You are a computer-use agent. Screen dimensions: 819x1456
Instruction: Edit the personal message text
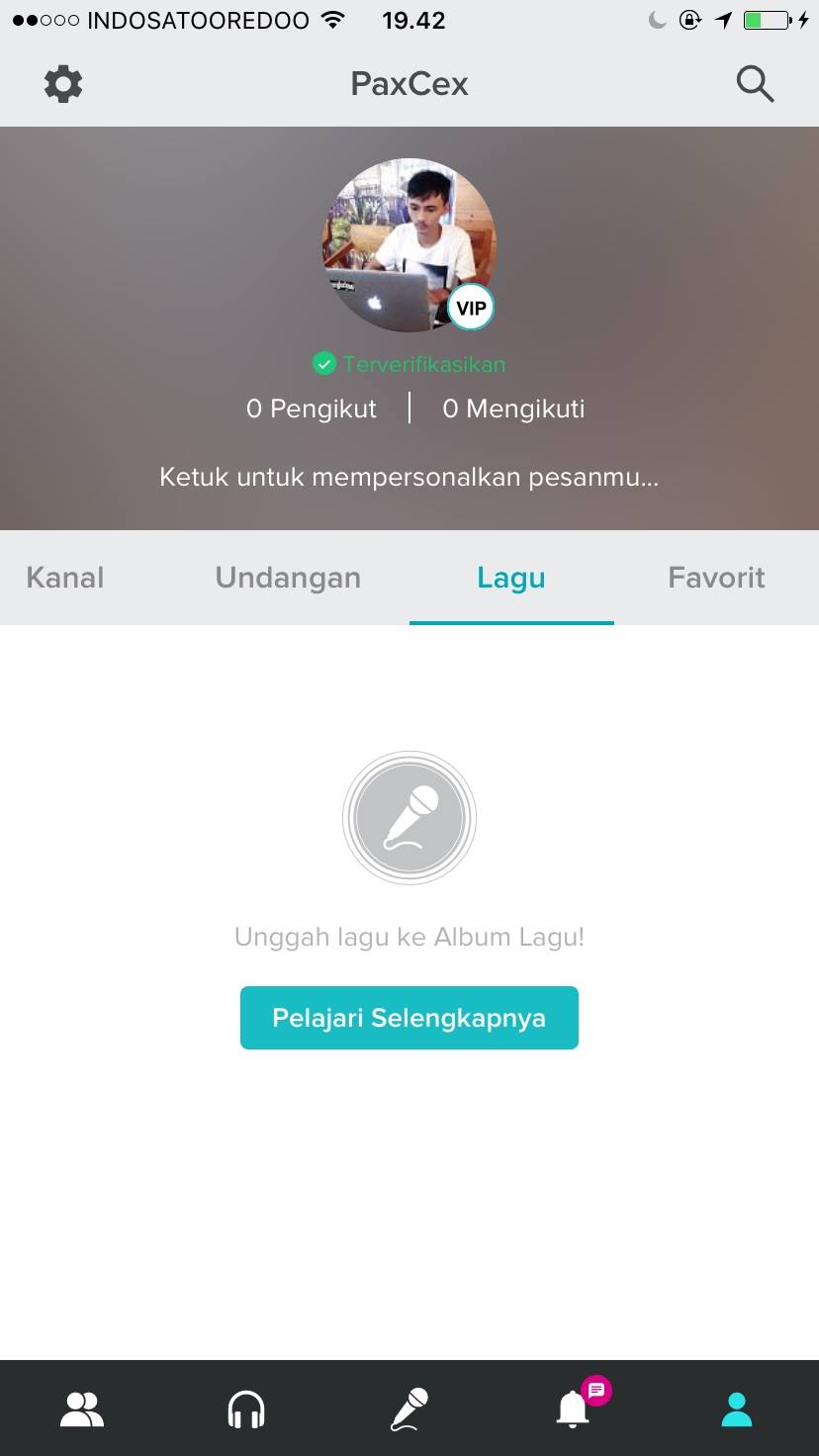[x=409, y=477]
